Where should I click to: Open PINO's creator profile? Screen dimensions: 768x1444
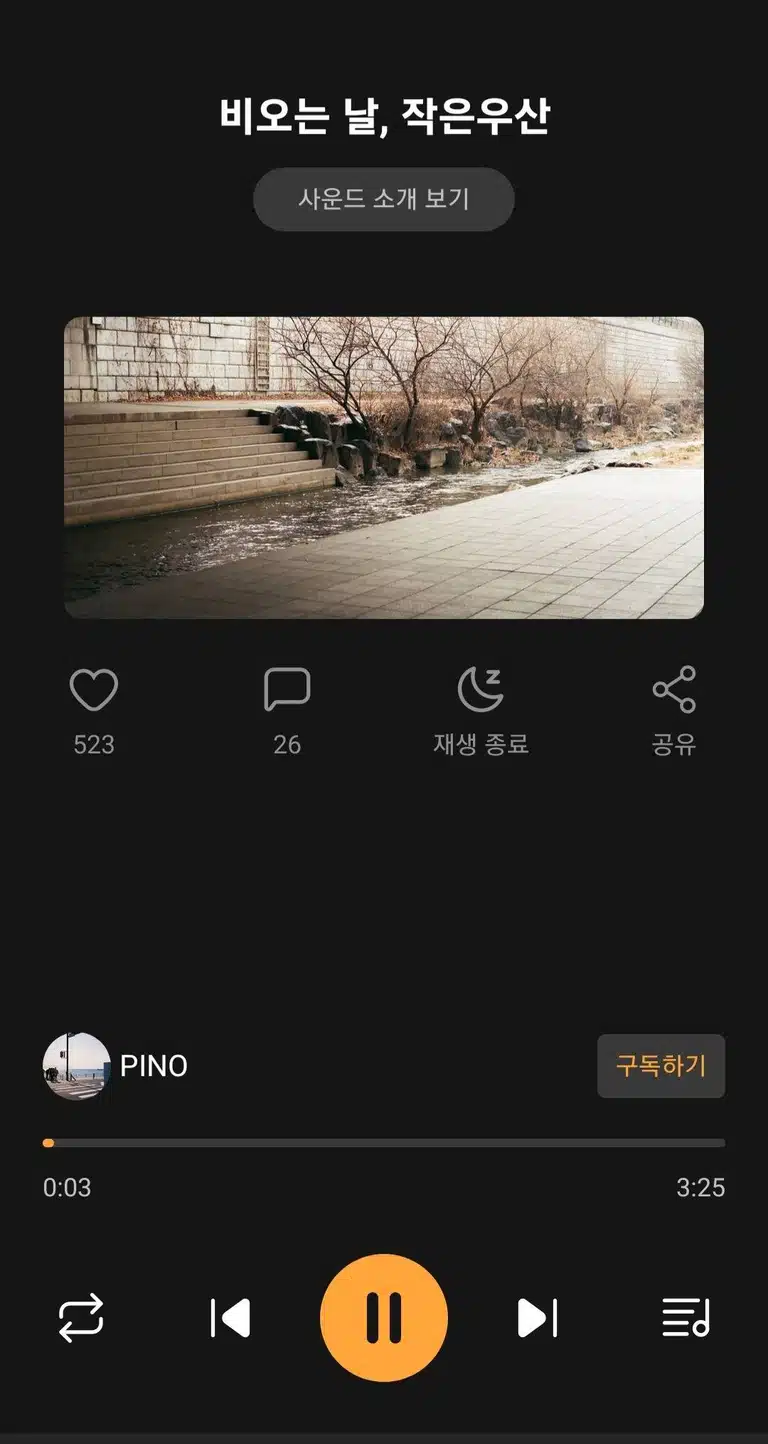point(116,1066)
